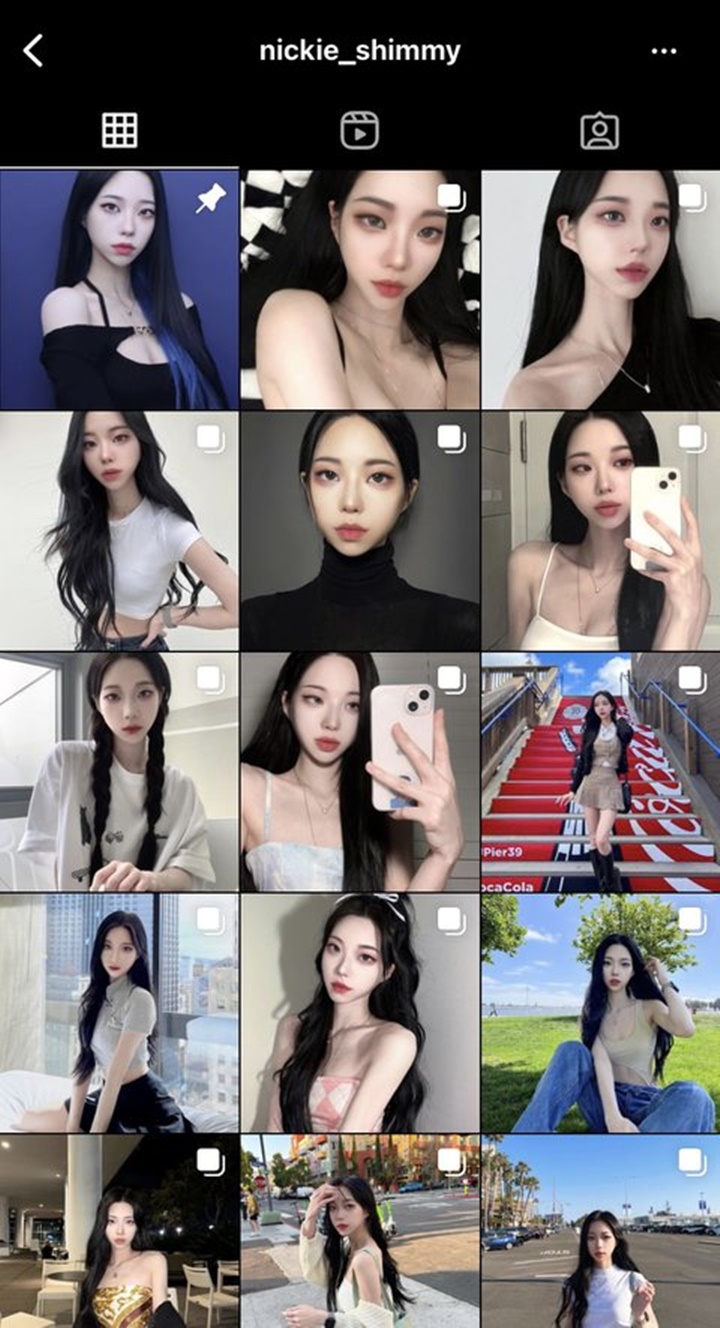Open the pinned post with blue background
This screenshot has width=720, height=1328.
(x=119, y=290)
